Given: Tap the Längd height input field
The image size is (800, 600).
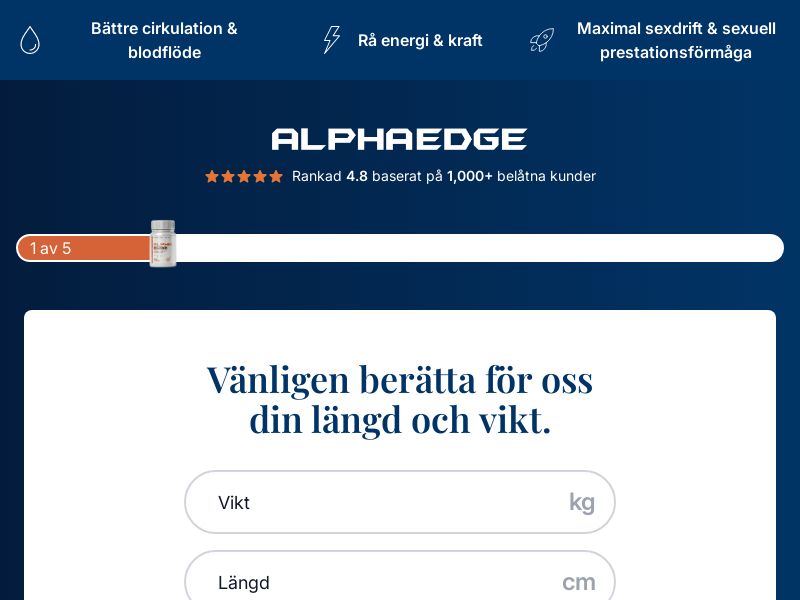Looking at the screenshot, I should pos(390,581).
